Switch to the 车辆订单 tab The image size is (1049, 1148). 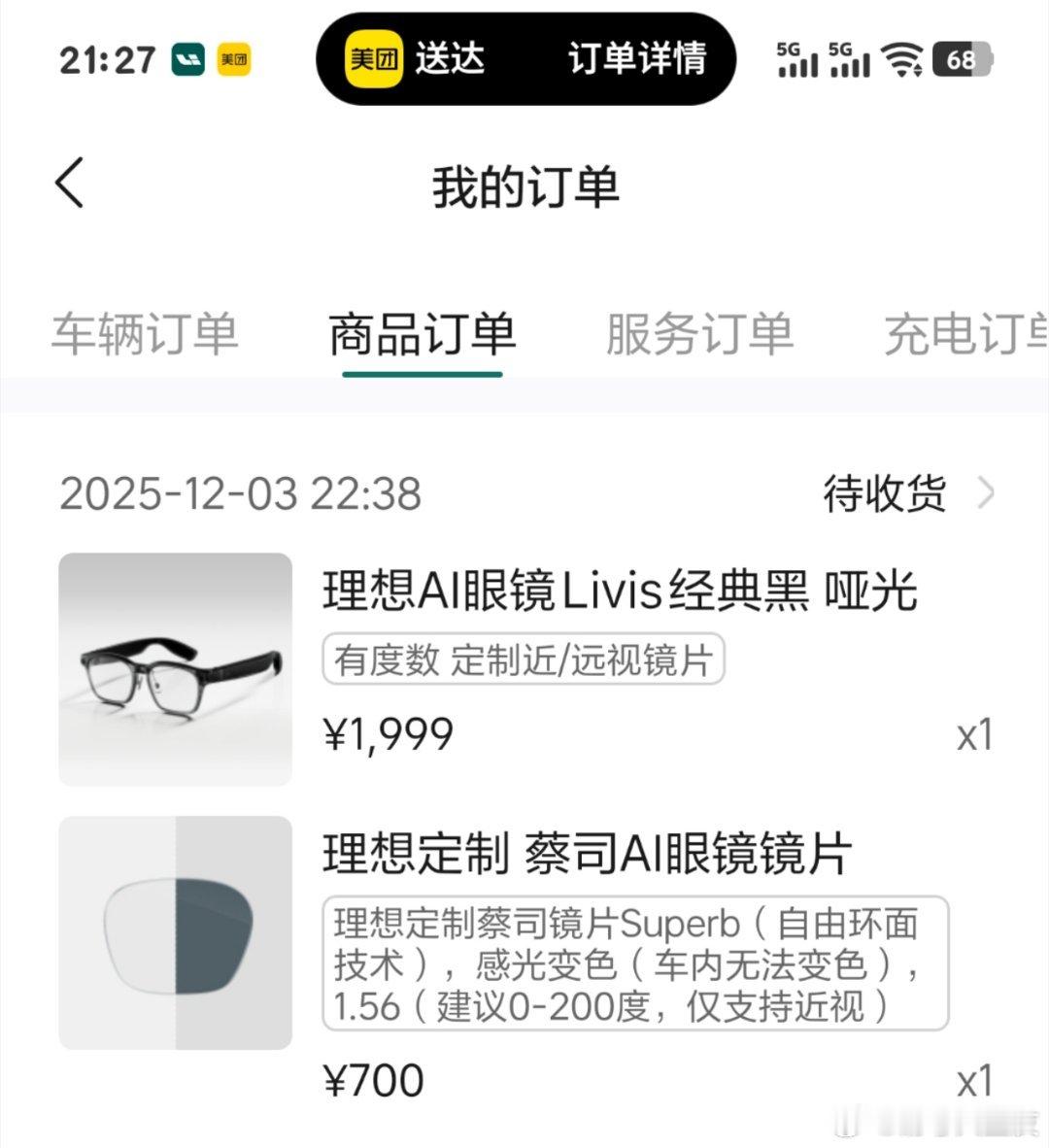pos(146,335)
